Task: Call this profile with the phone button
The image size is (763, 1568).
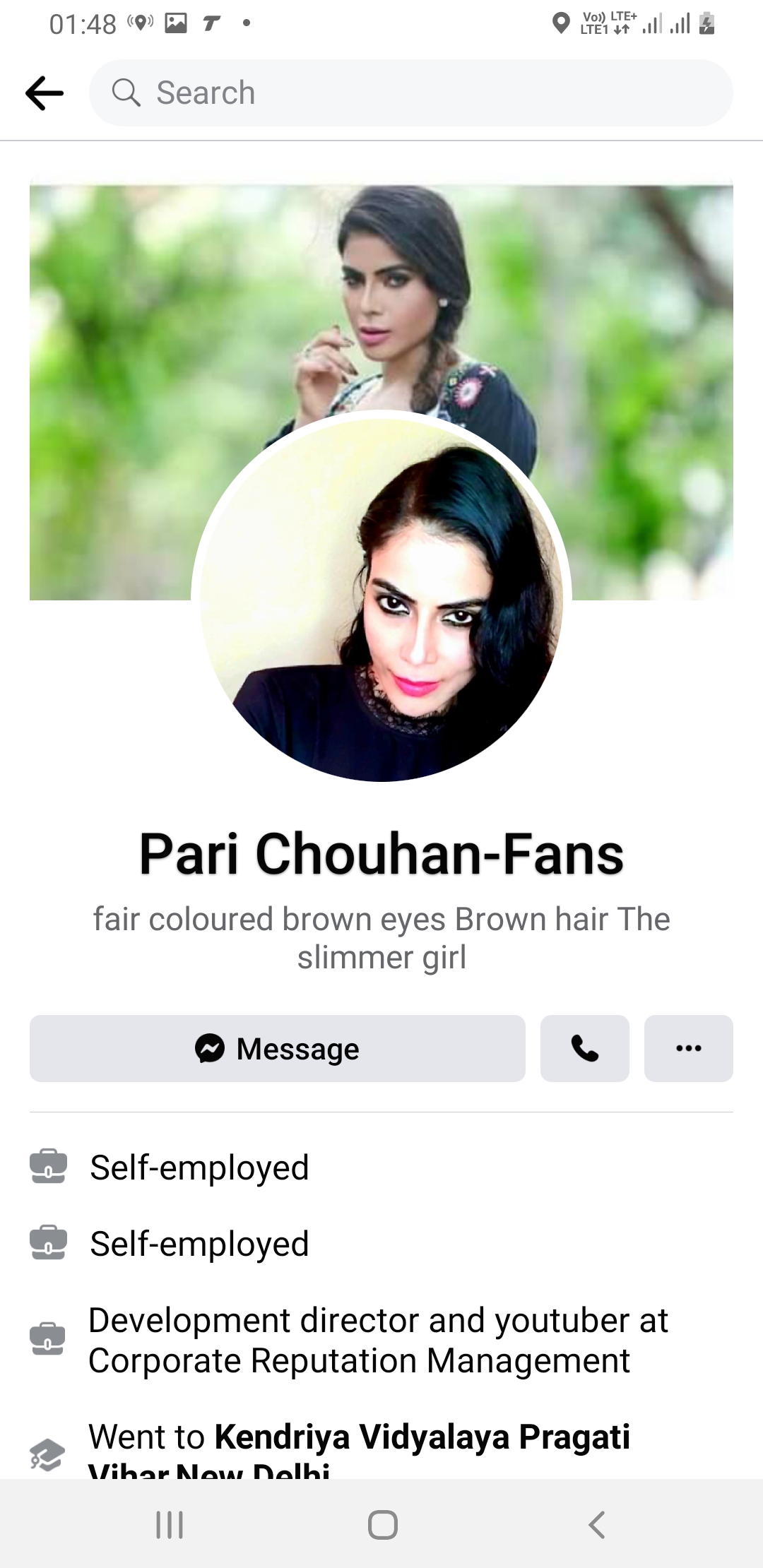Action: (584, 1049)
